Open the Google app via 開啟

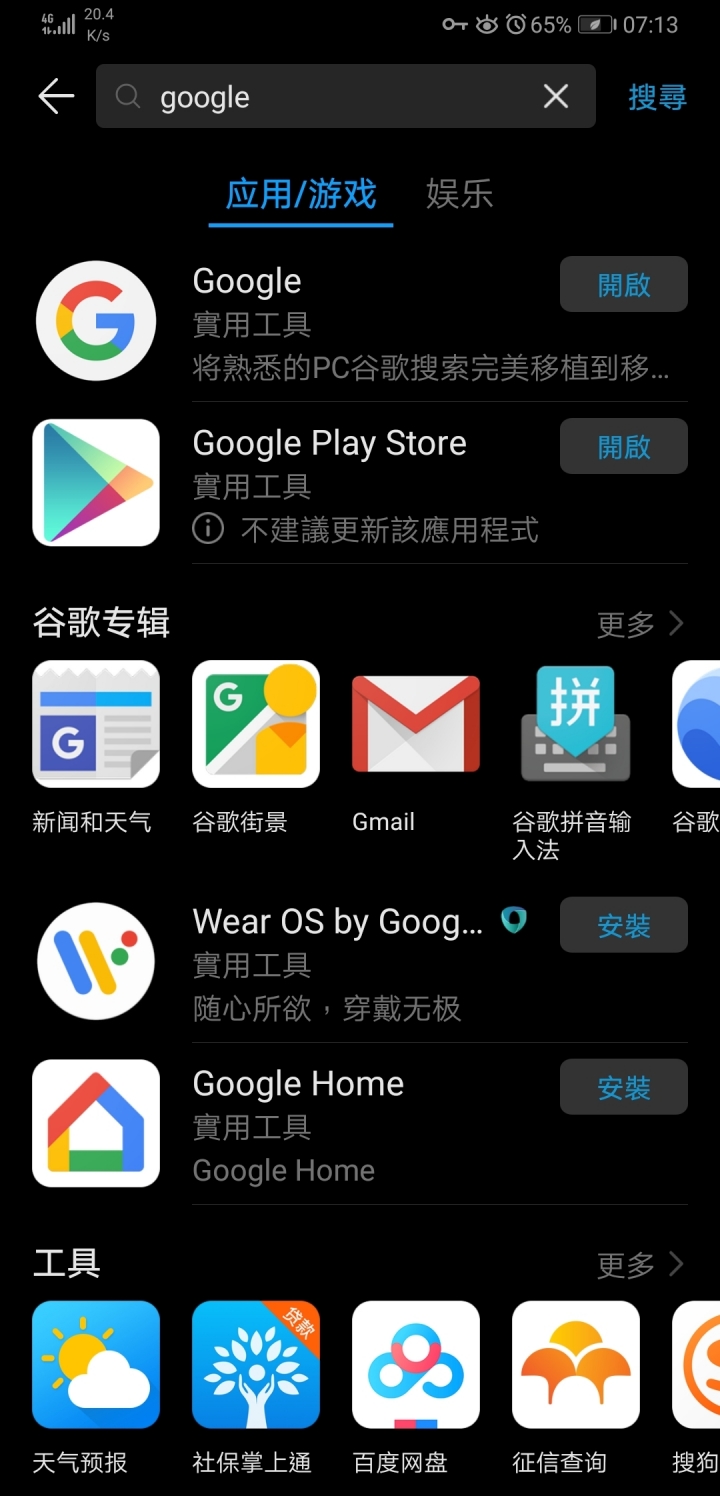click(623, 285)
